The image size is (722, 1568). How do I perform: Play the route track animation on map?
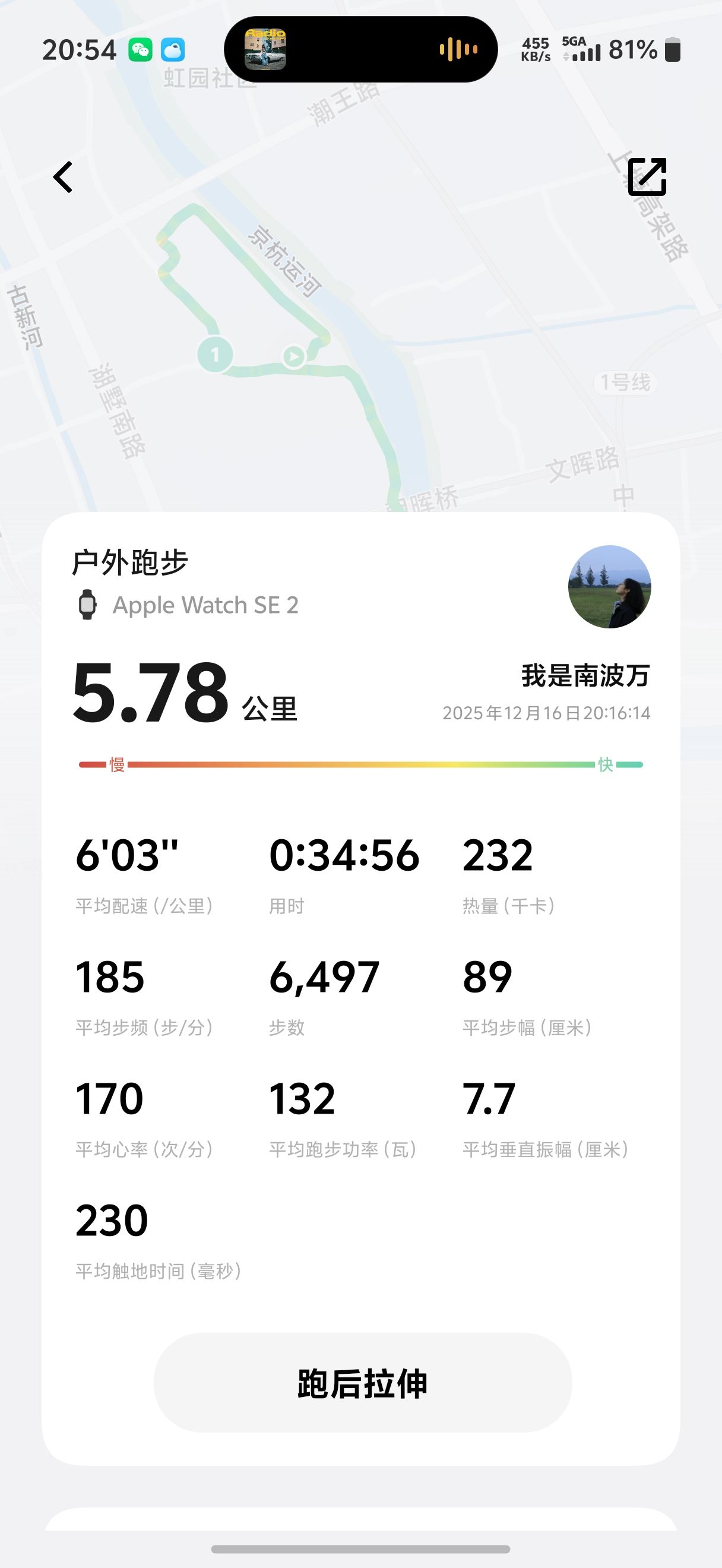coord(293,357)
